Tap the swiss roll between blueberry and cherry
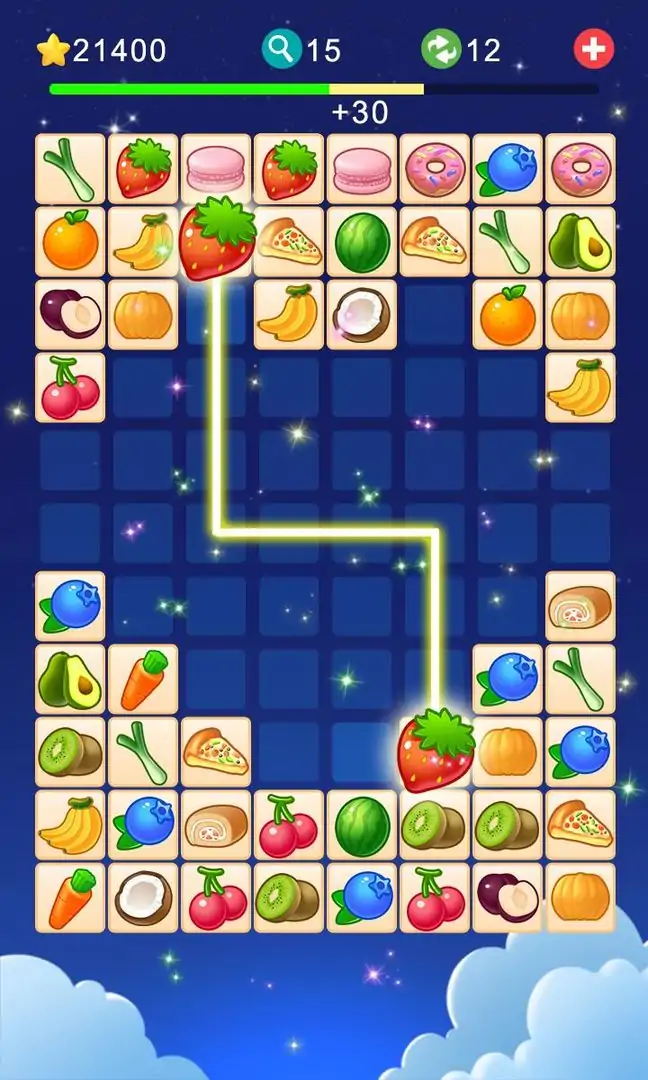This screenshot has width=648, height=1080. (x=216, y=825)
